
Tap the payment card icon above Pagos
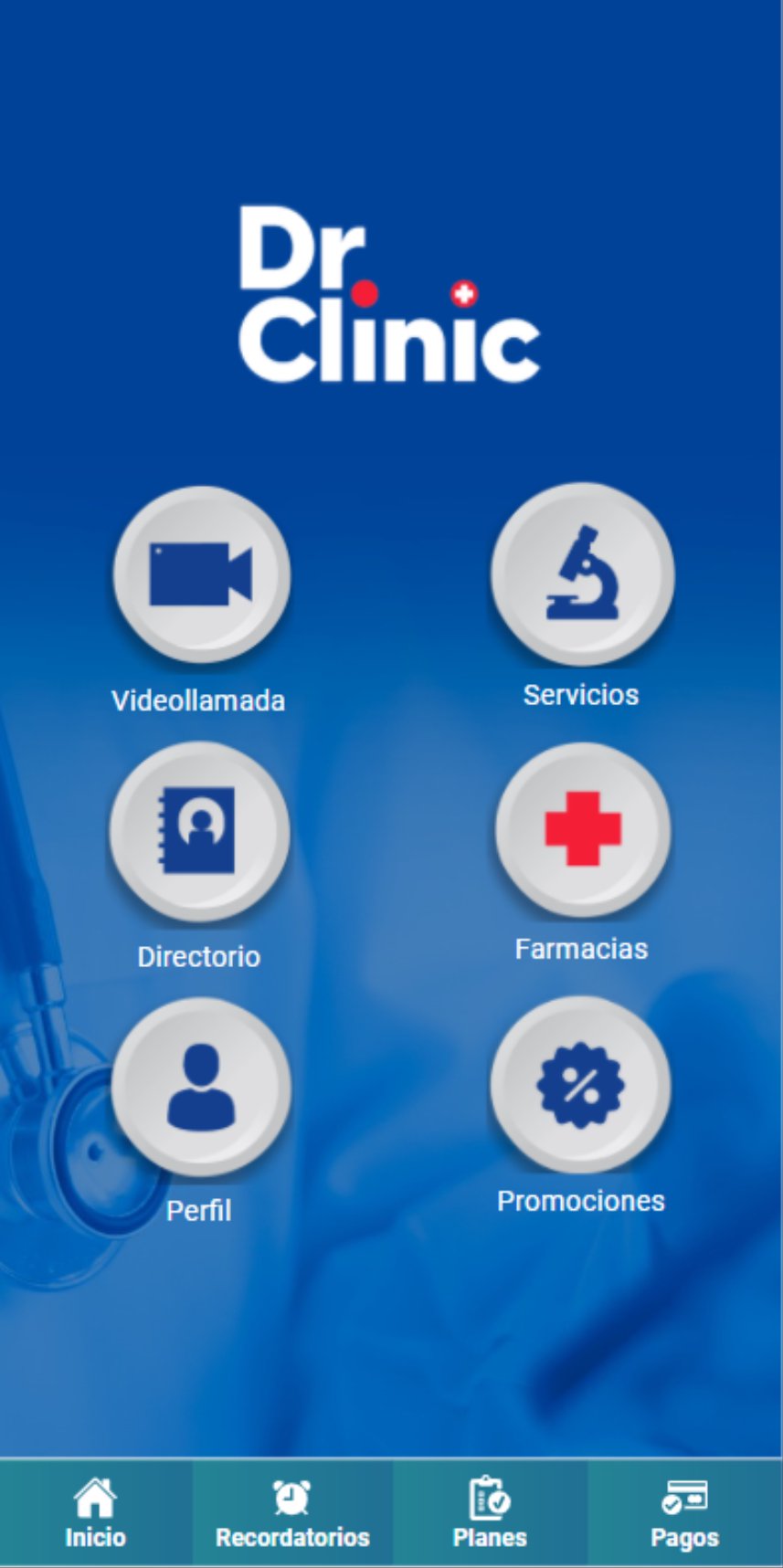[684, 1495]
